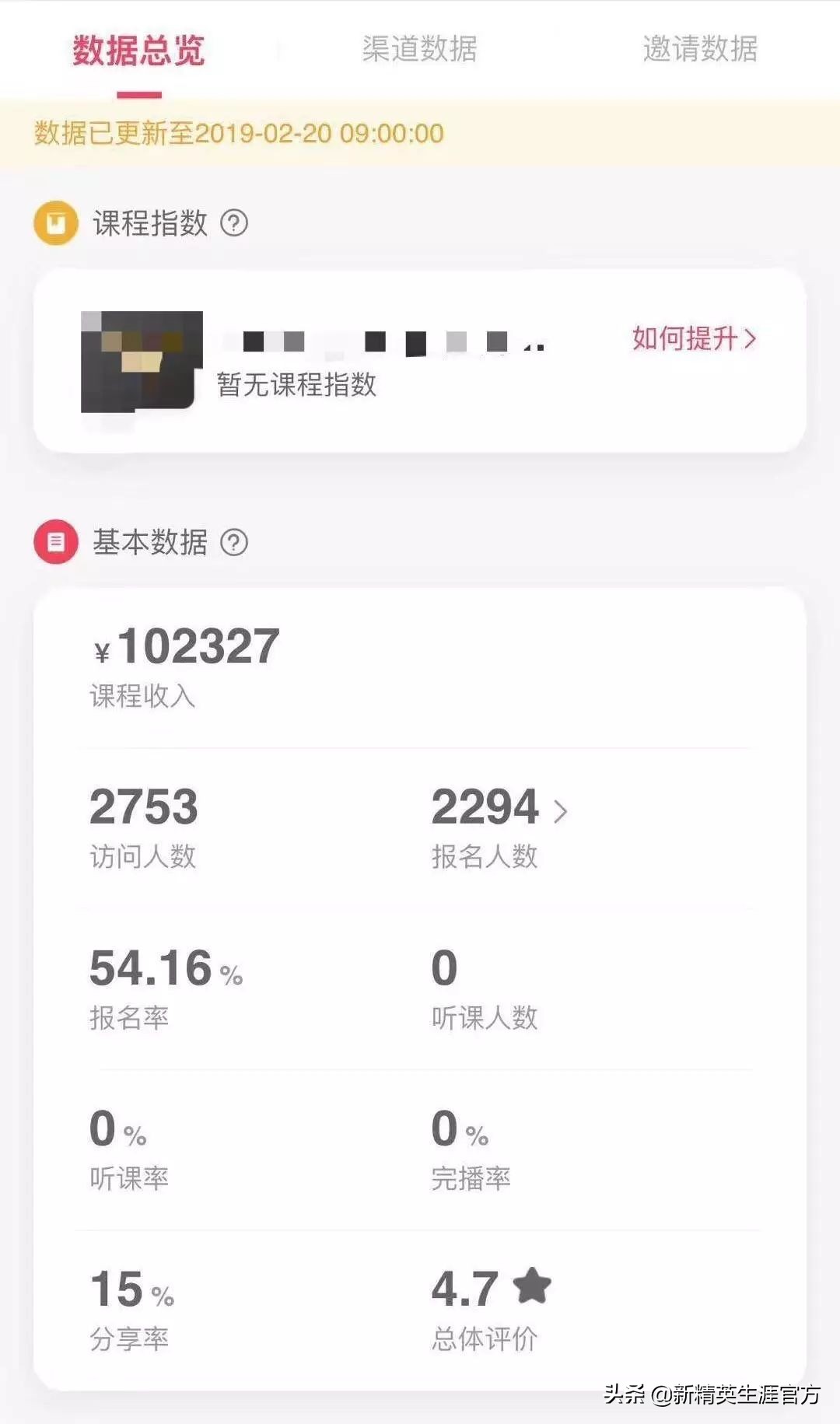
Task: Click the course income figure ¥102327
Action: pyautogui.click(x=187, y=644)
